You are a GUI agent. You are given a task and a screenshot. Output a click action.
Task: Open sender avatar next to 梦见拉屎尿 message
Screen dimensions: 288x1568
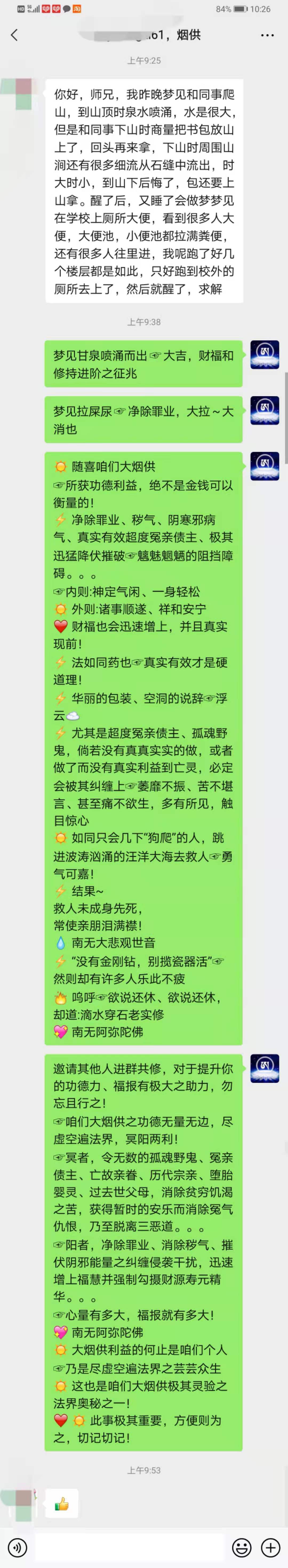point(265,411)
